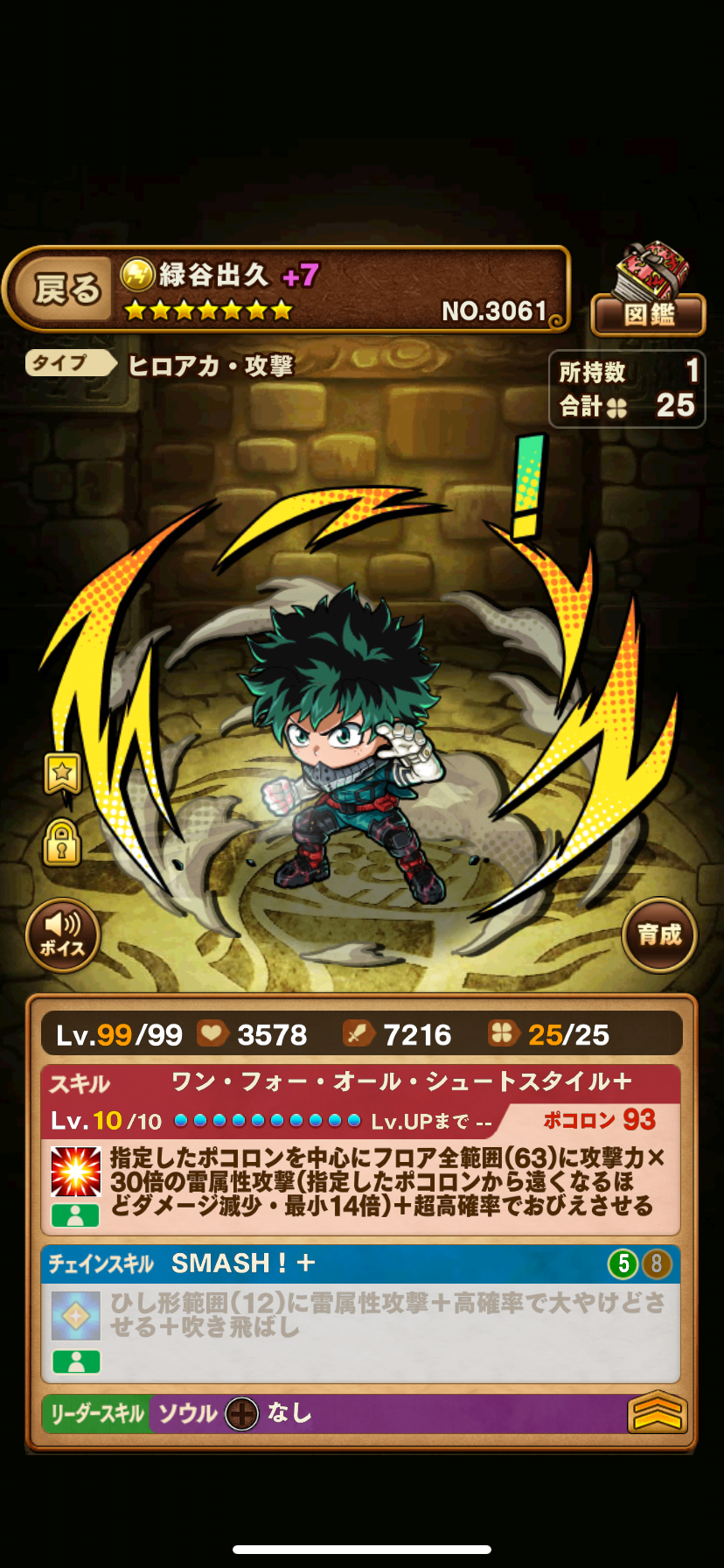Toggle the padlock lock icon
The image size is (724, 1568).
[x=62, y=842]
